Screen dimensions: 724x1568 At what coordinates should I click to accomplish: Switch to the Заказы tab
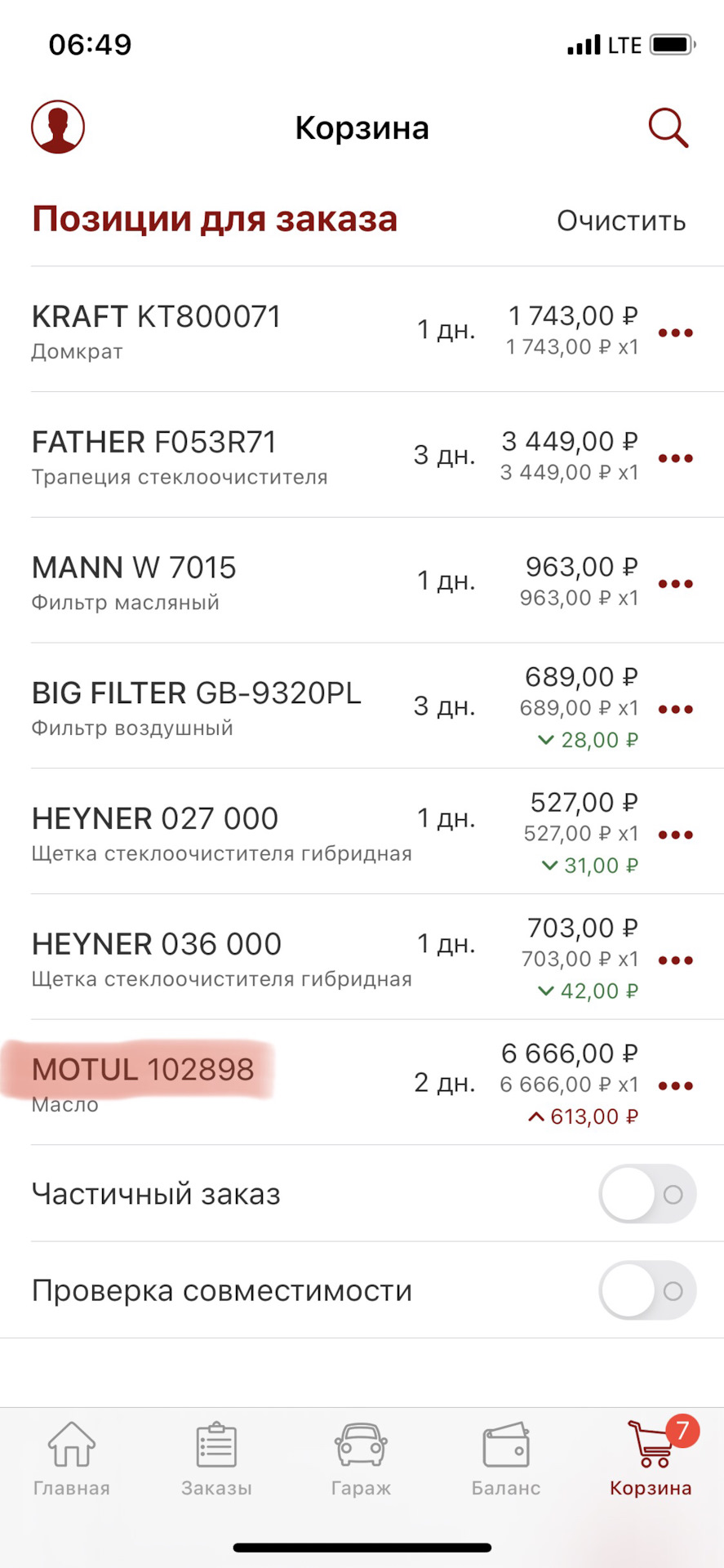216,1459
